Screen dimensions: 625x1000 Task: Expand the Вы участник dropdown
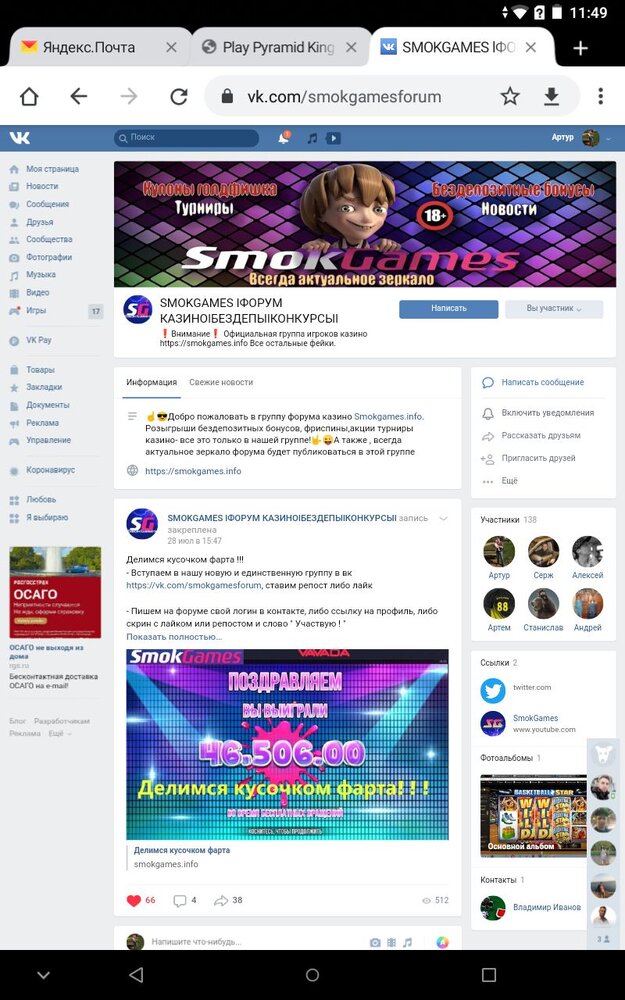(x=554, y=309)
